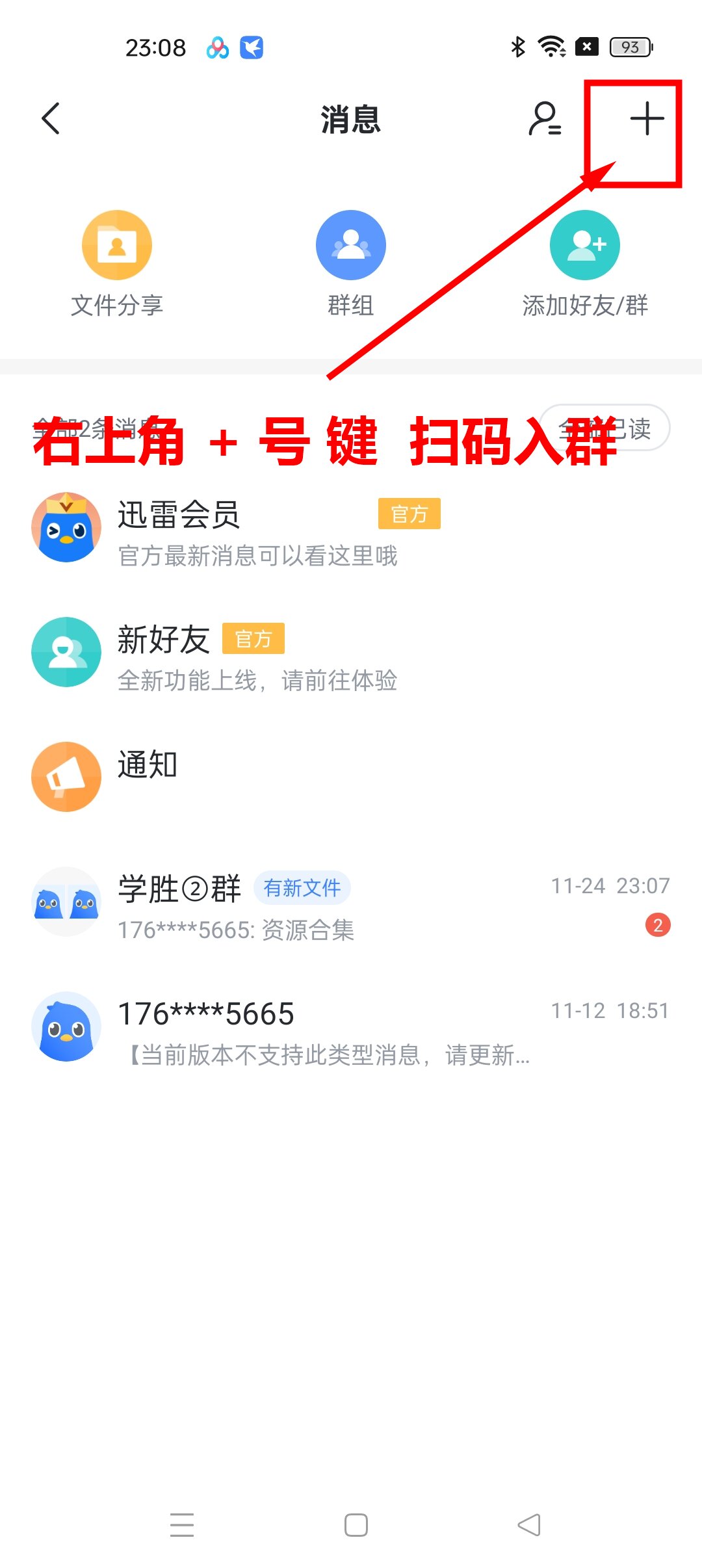The image size is (702, 1568).
Task: Open recent apps from the navigation bar
Action: [x=182, y=1524]
